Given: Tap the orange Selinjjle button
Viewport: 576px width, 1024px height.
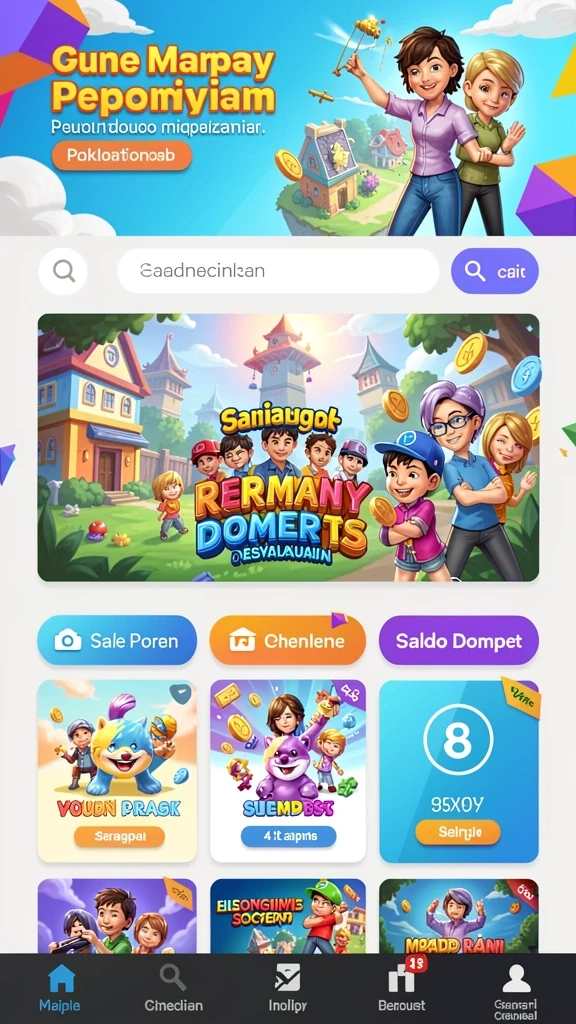Looking at the screenshot, I should (x=459, y=832).
